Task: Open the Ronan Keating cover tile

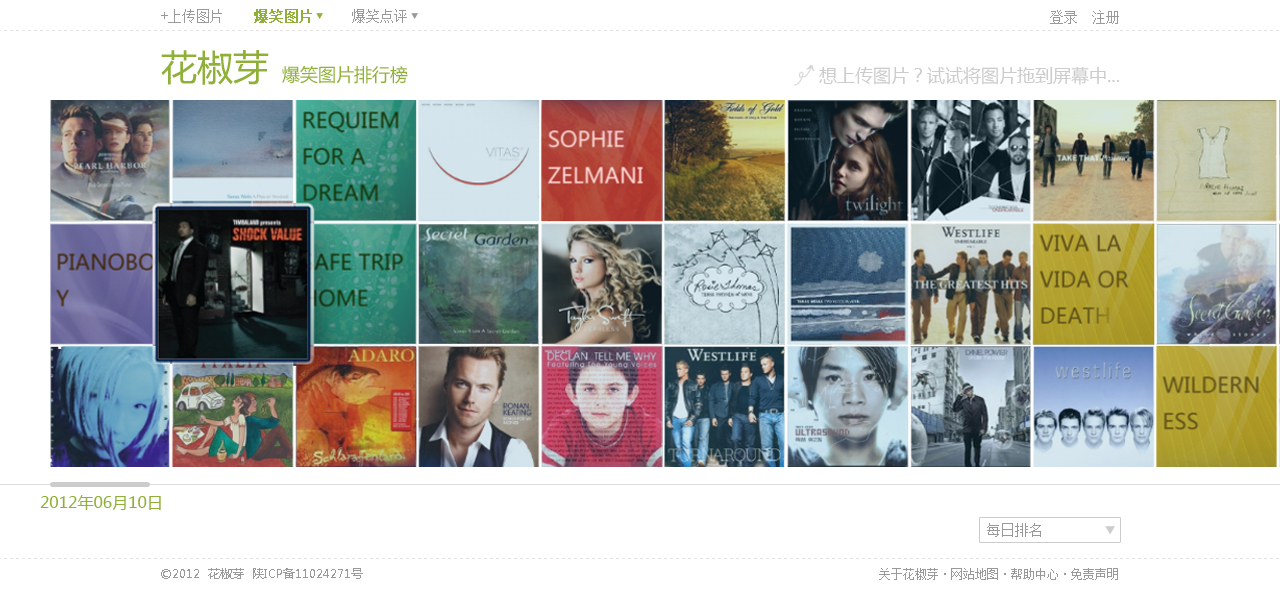Action: 478,407
